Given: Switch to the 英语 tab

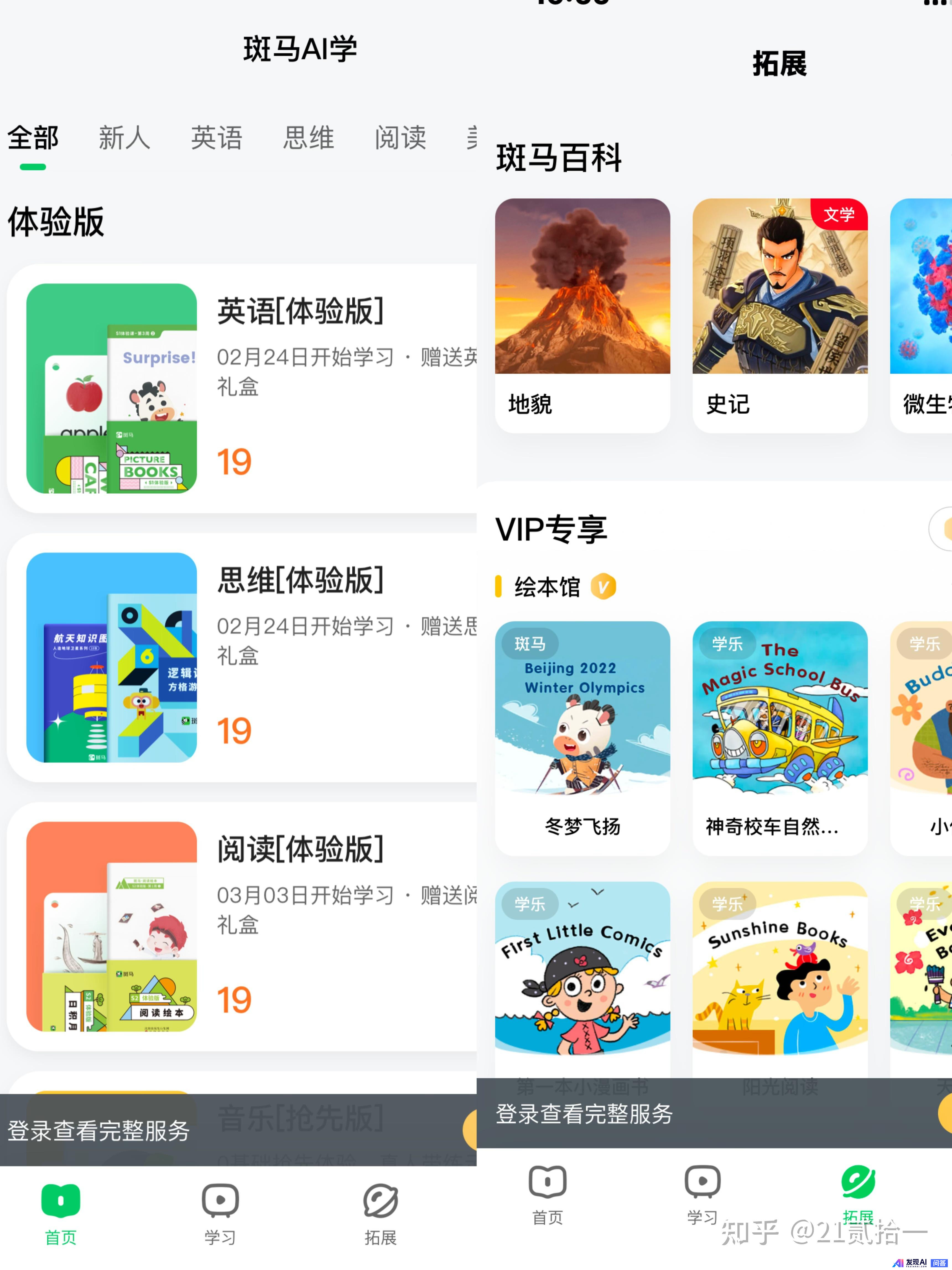Looking at the screenshot, I should click(216, 138).
